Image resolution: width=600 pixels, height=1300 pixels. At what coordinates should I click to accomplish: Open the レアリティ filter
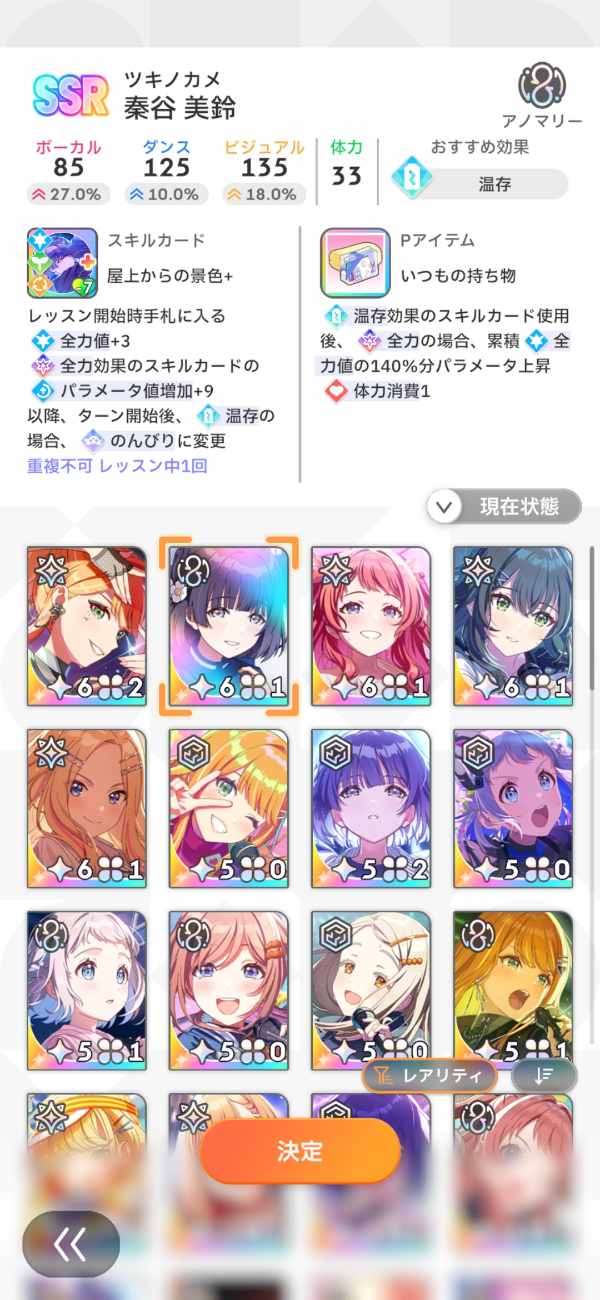click(429, 1076)
